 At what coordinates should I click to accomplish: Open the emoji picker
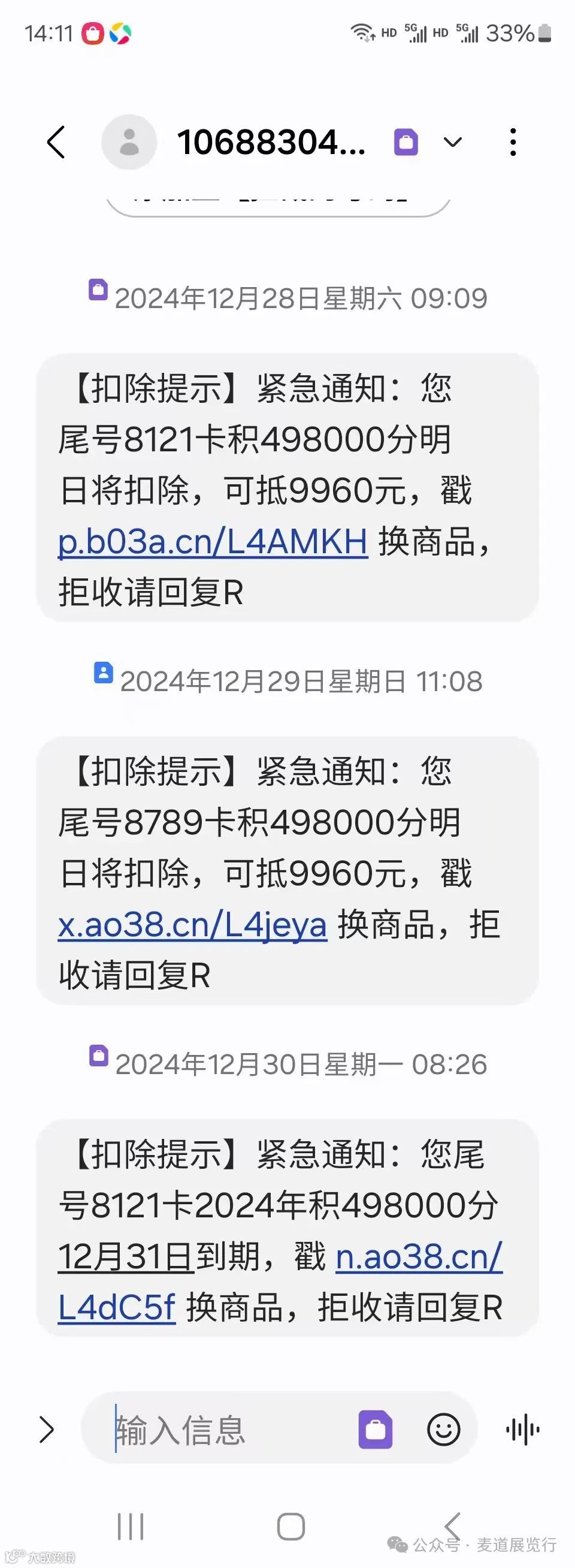tap(444, 1430)
